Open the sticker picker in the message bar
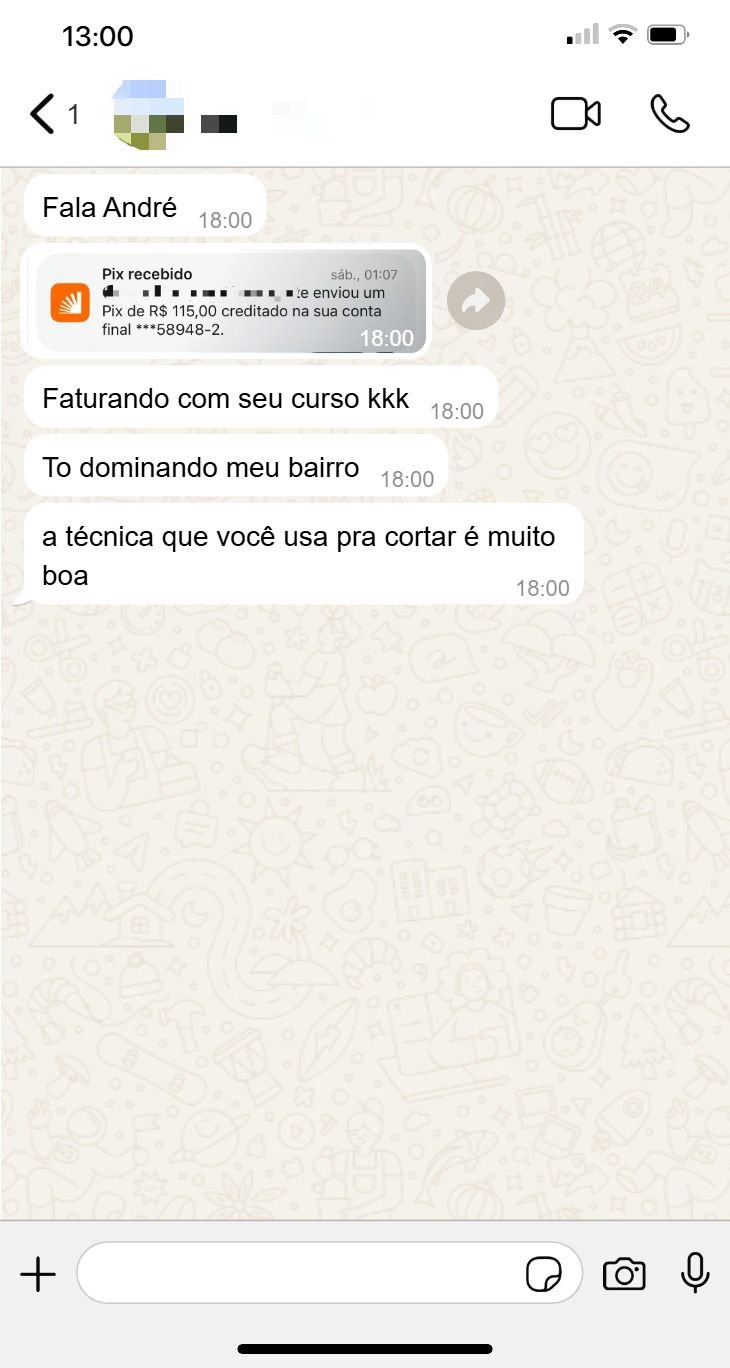This screenshot has width=730, height=1368. [545, 1273]
